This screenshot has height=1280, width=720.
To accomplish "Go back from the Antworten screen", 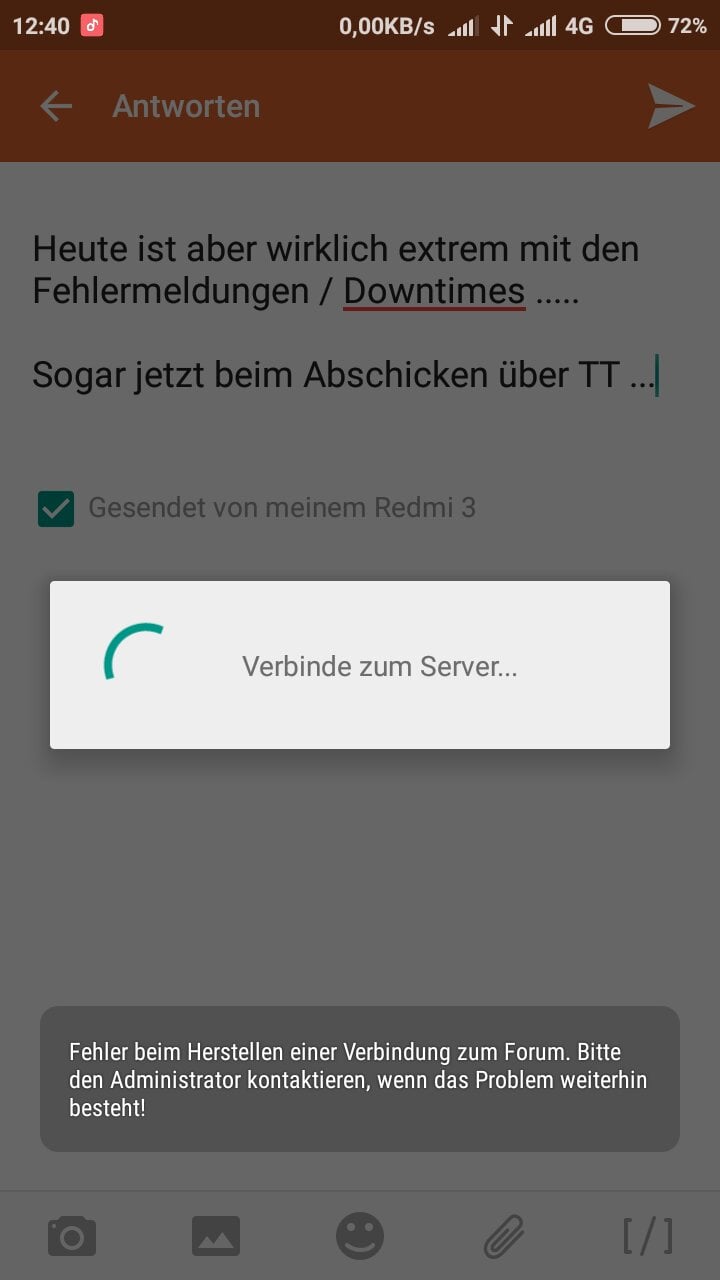I will point(56,106).
